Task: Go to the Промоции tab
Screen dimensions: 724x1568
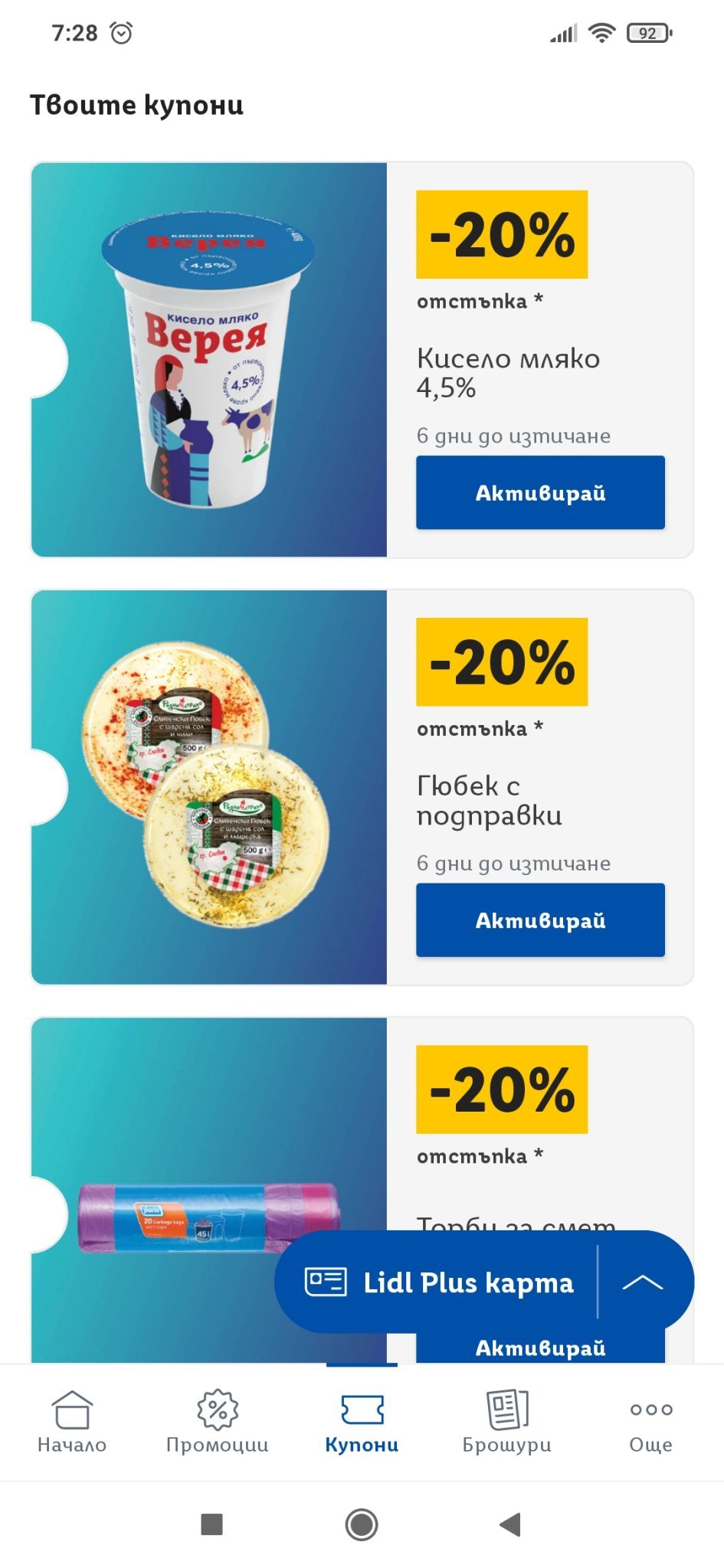Action: tap(218, 1422)
